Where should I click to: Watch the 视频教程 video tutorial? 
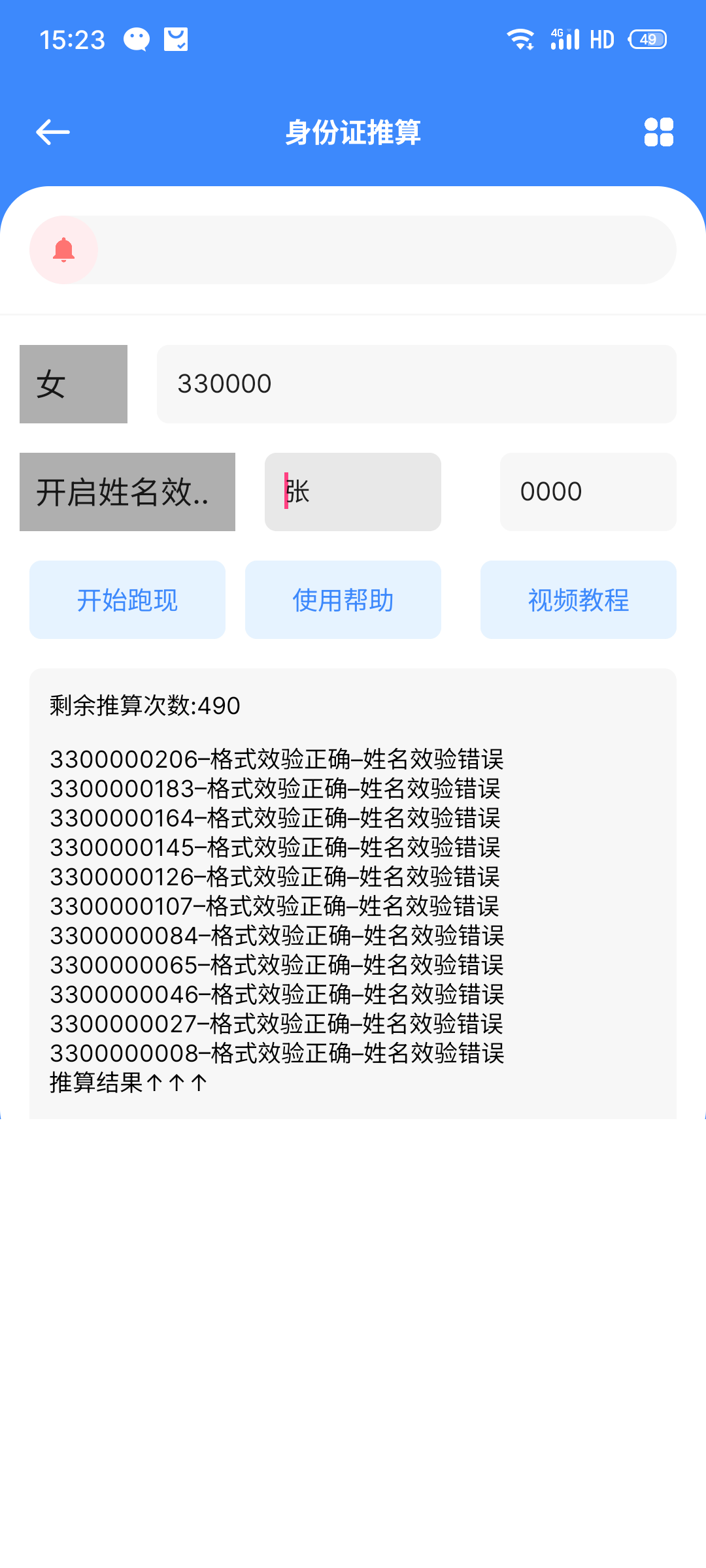pos(579,600)
